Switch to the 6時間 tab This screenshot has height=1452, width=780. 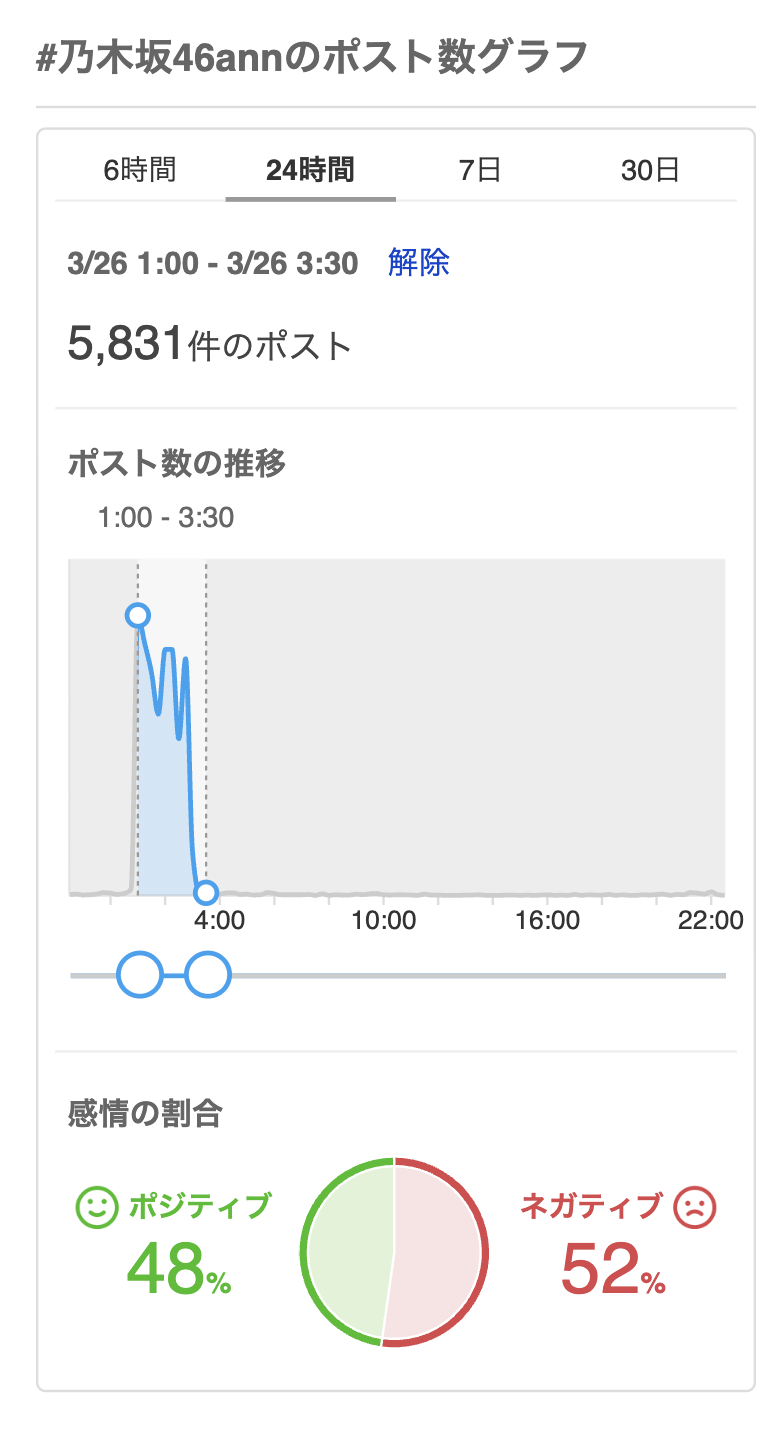coord(140,170)
